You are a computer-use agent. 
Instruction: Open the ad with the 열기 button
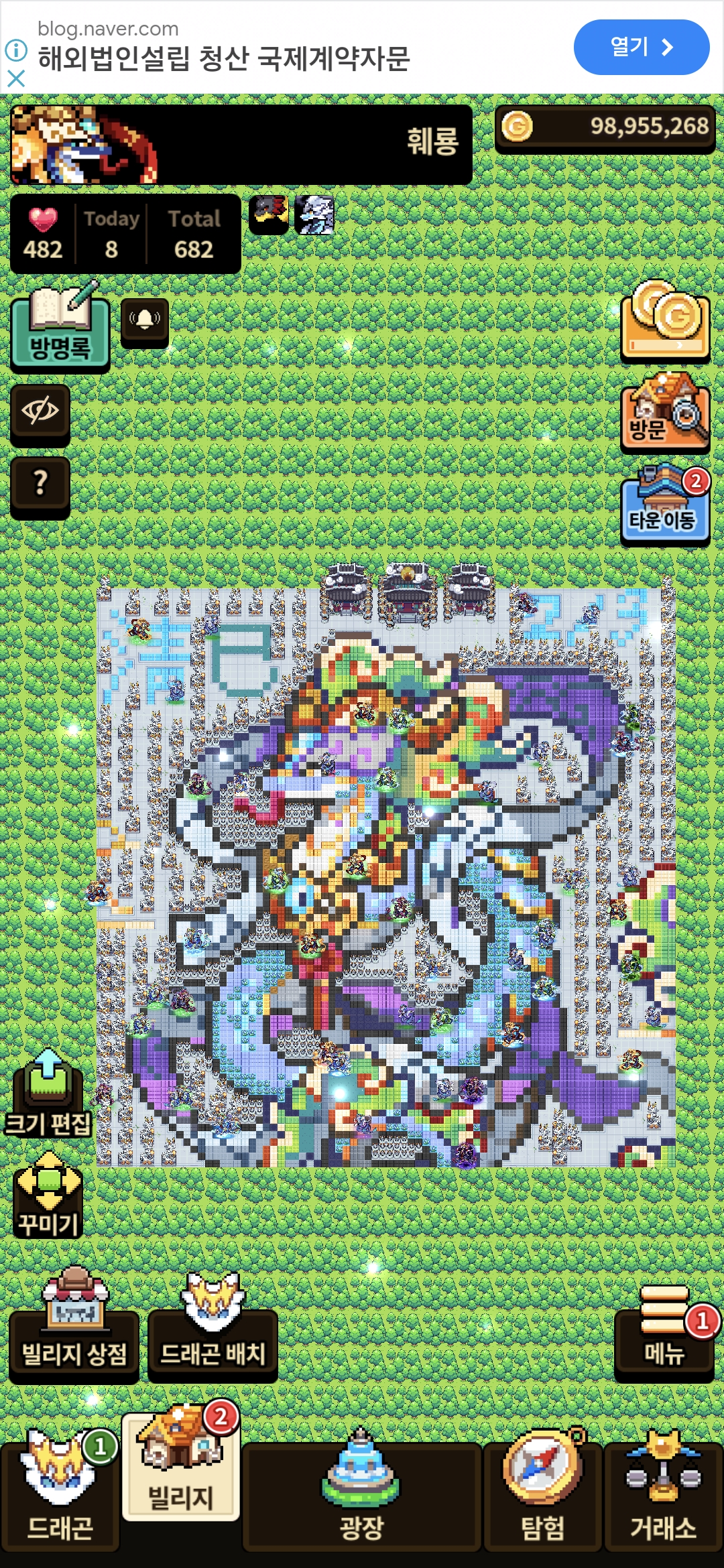click(642, 47)
